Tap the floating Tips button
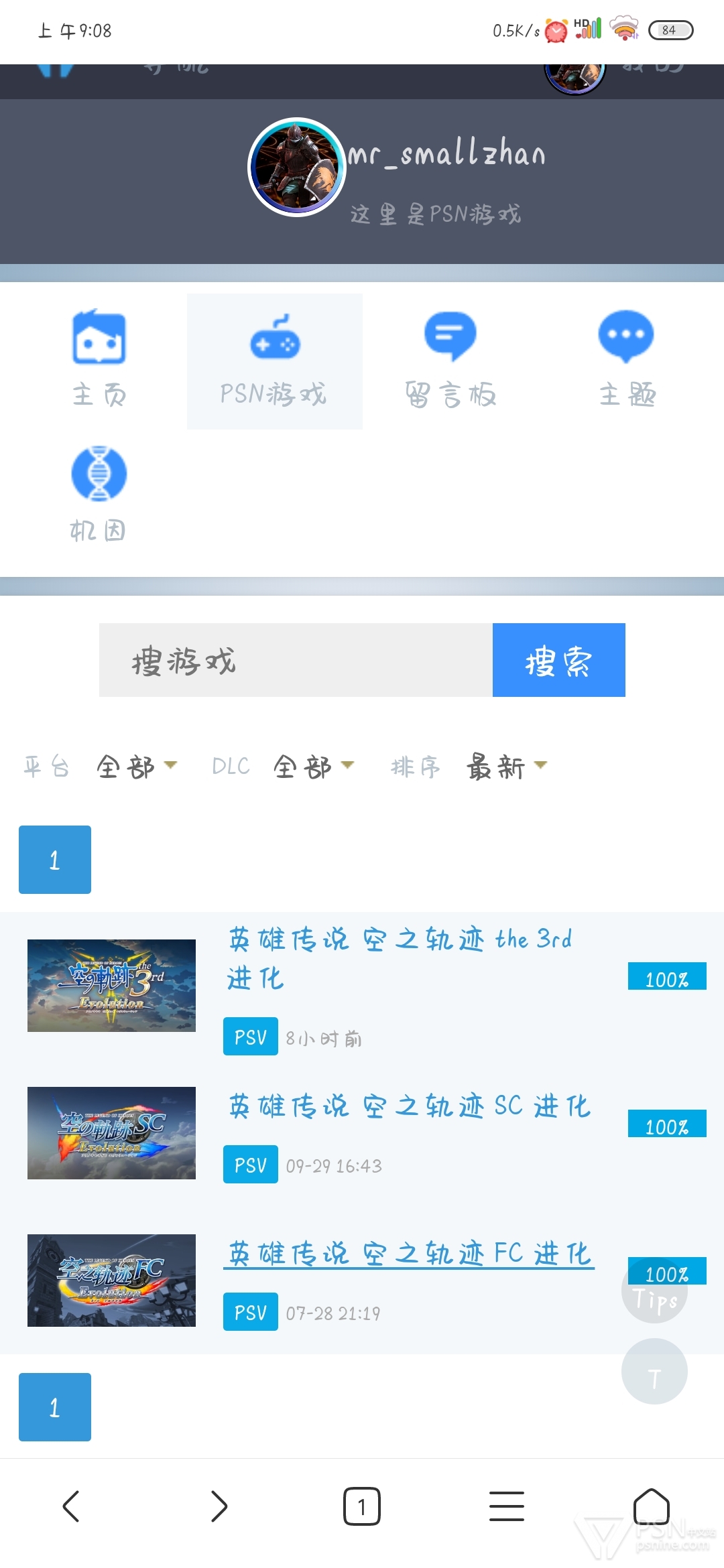Image resolution: width=724 pixels, height=1568 pixels. coord(654,1298)
